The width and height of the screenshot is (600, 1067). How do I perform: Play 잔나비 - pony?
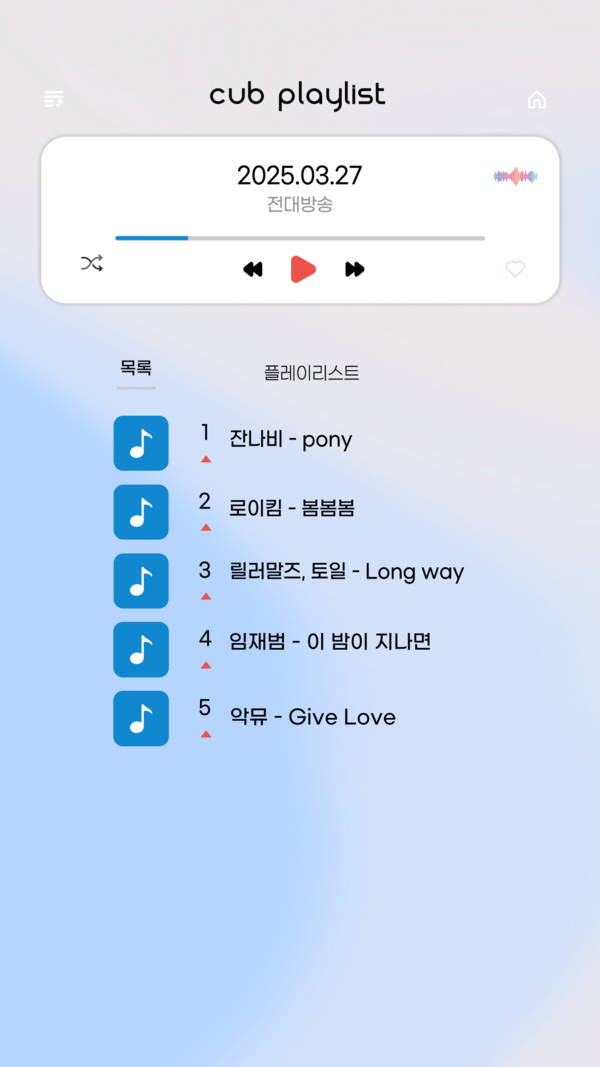pyautogui.click(x=290, y=440)
